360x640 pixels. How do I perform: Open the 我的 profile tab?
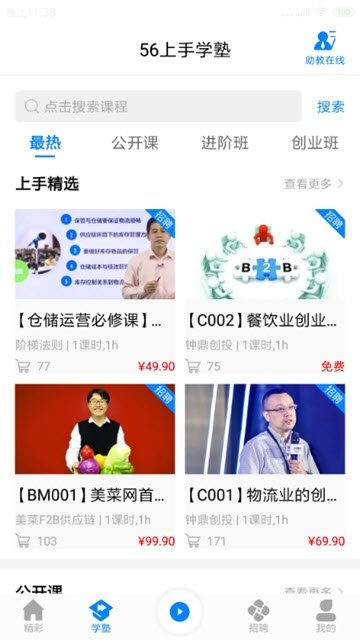[x=326, y=616]
